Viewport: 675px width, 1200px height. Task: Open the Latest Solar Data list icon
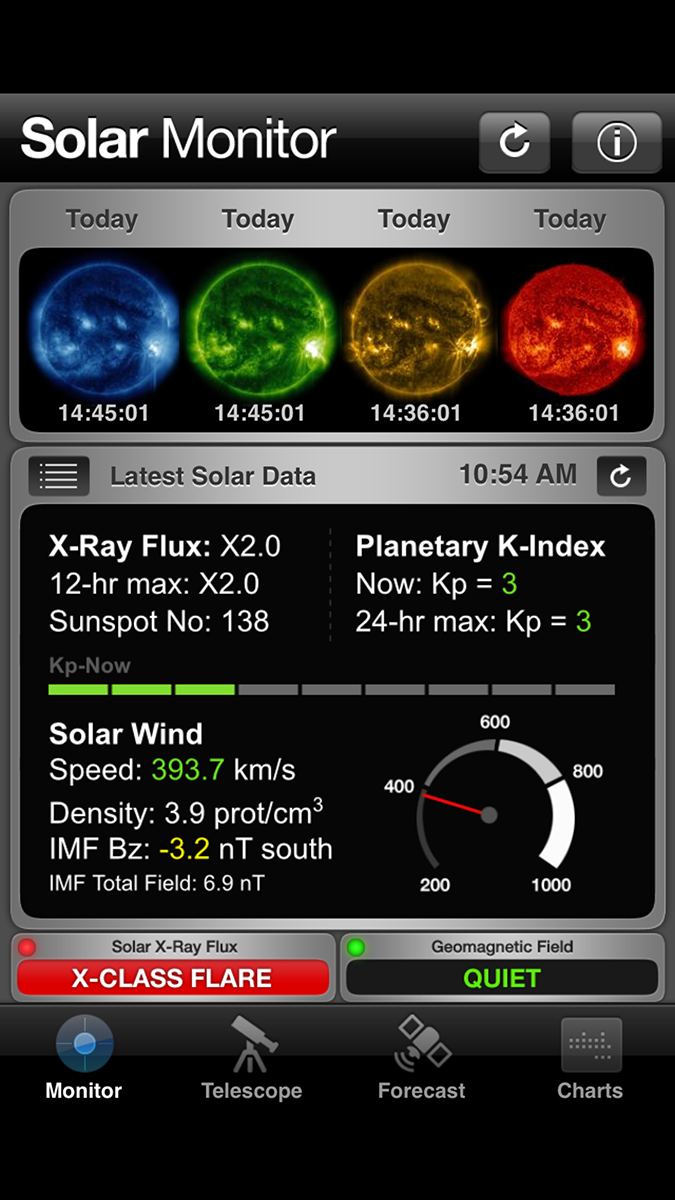(x=58, y=476)
